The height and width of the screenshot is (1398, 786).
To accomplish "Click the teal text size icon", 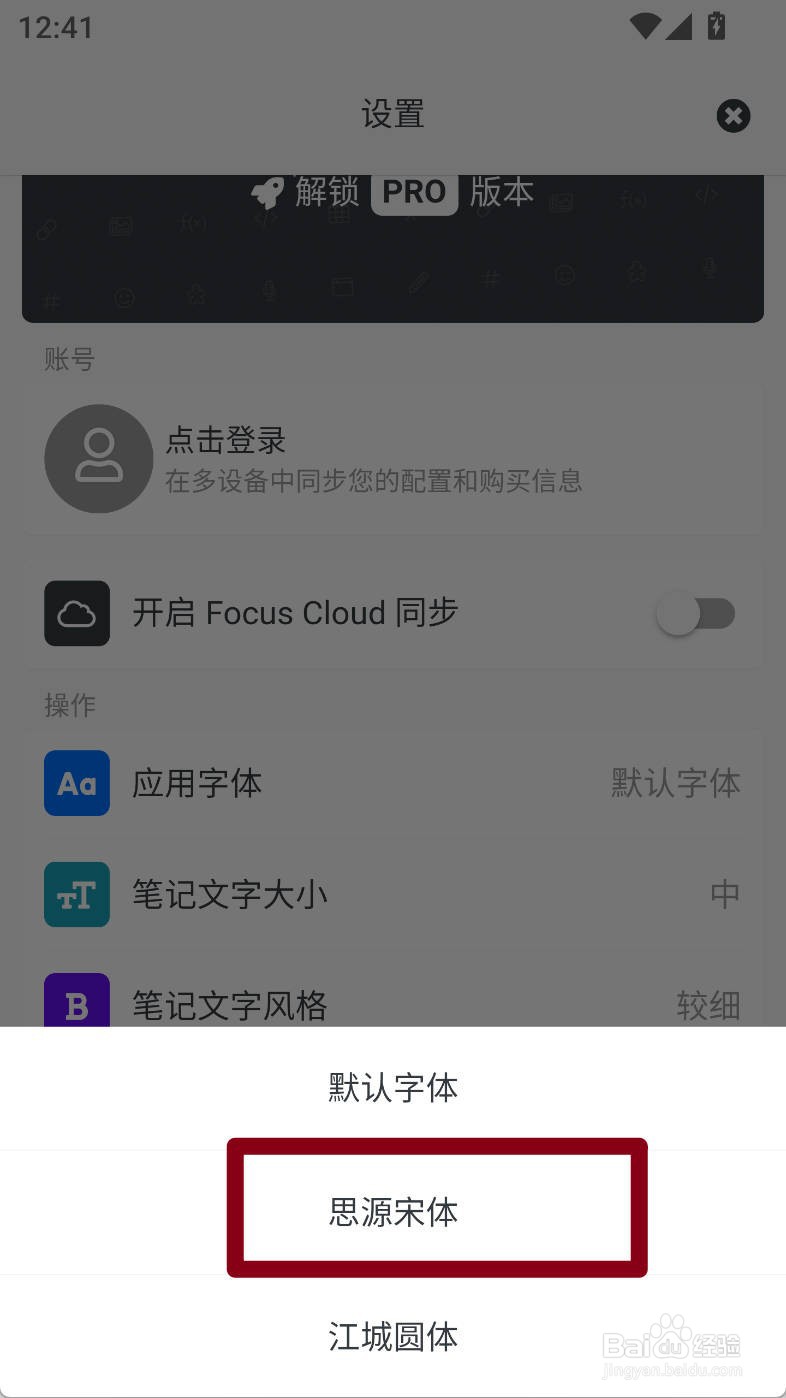I will click(77, 895).
